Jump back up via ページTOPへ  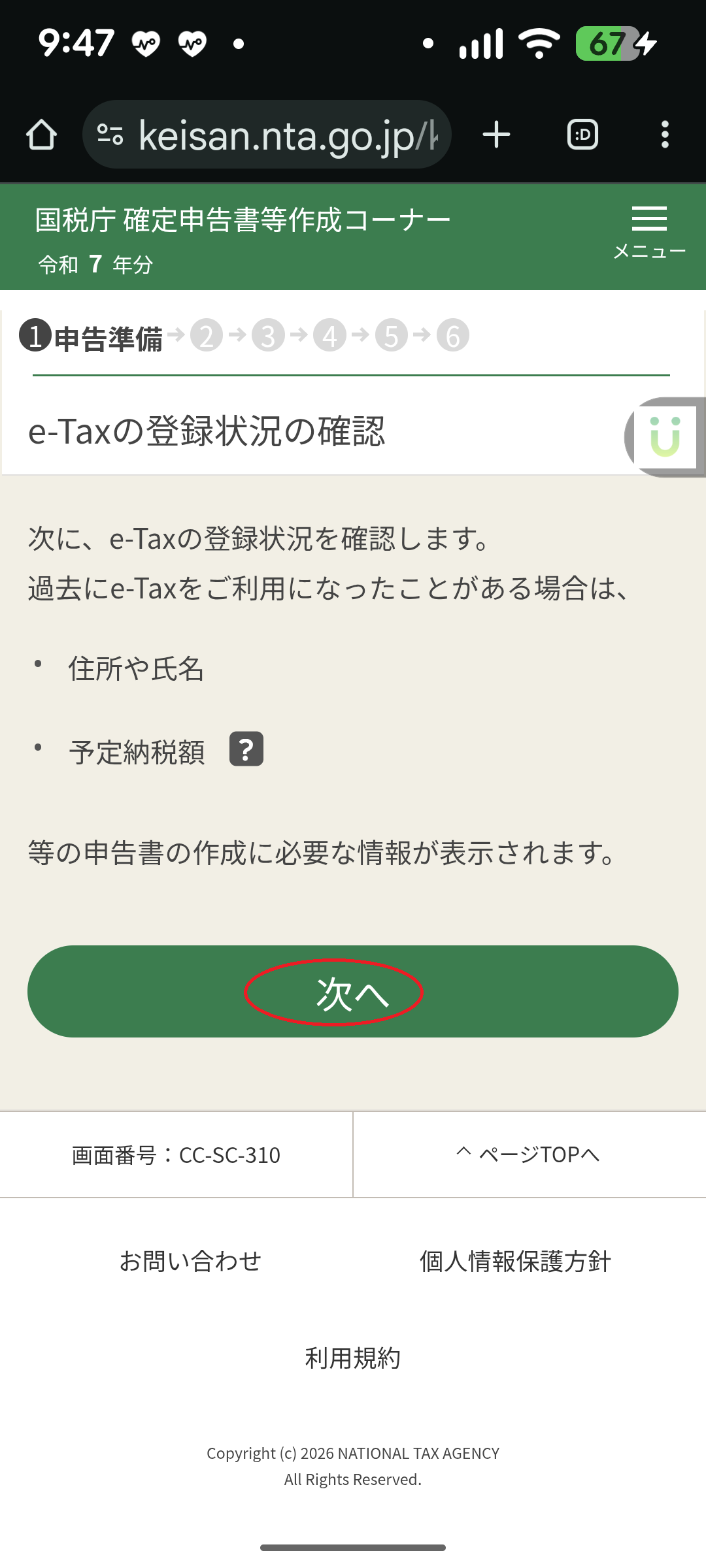(528, 1154)
